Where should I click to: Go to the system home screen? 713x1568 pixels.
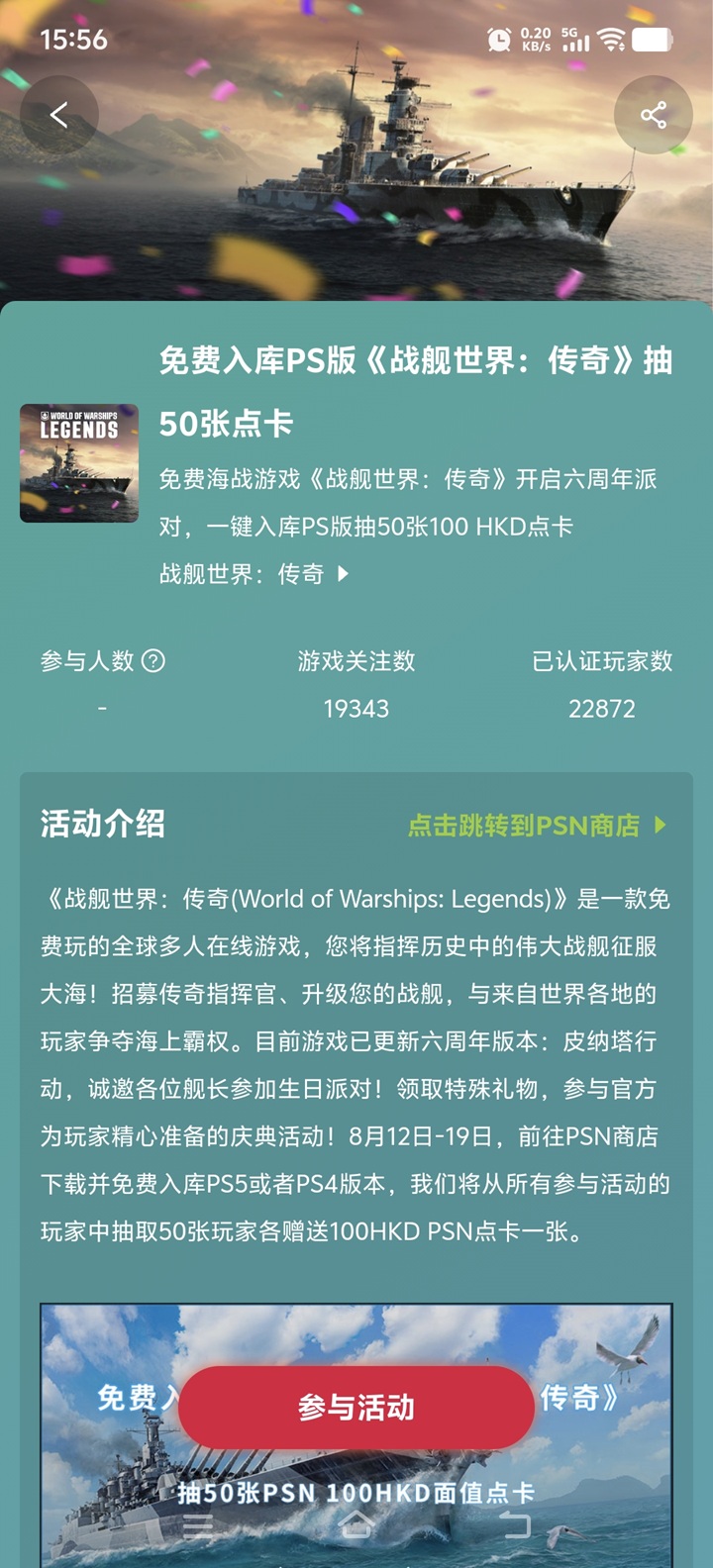356,1525
